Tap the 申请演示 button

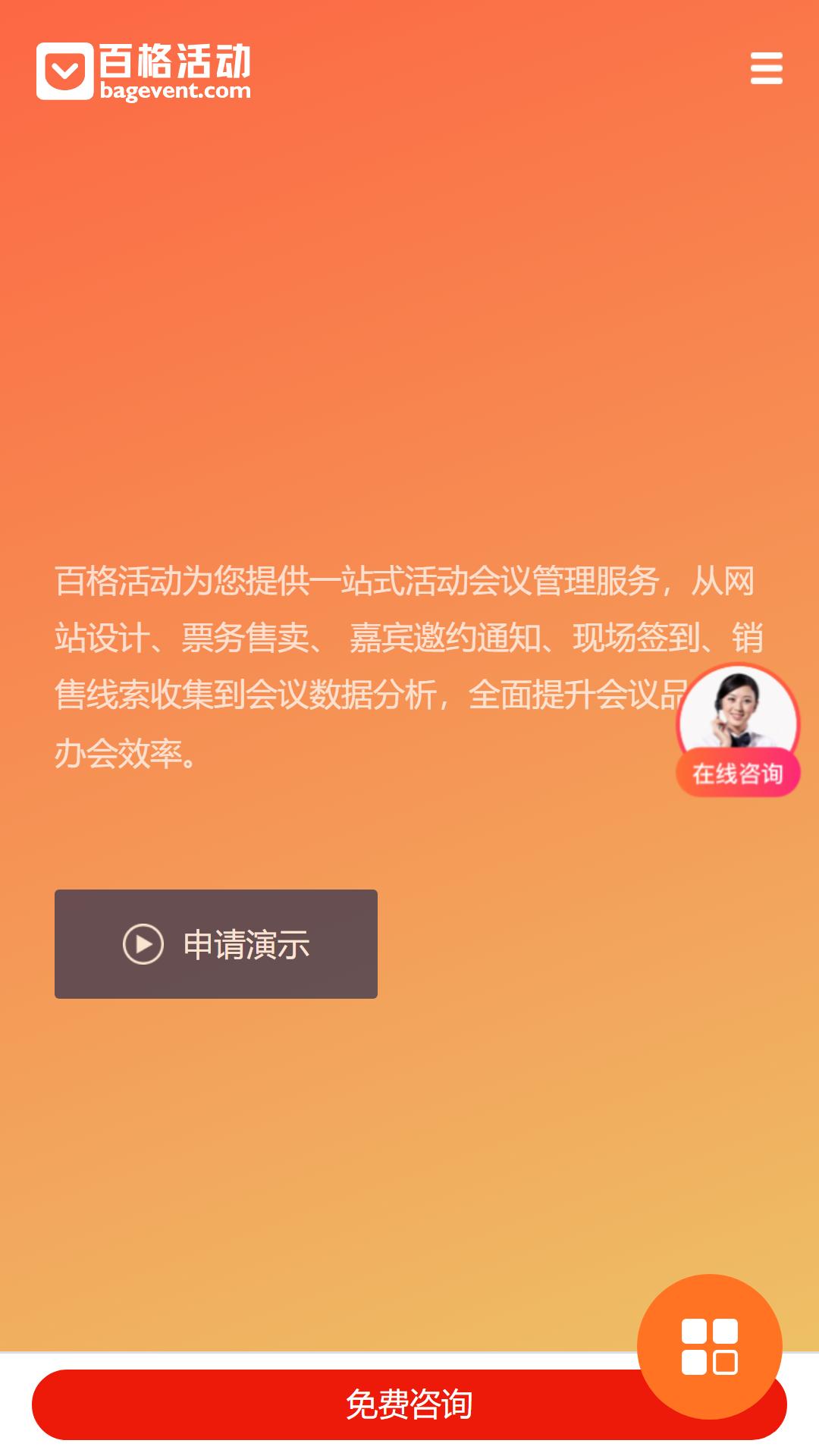[216, 944]
